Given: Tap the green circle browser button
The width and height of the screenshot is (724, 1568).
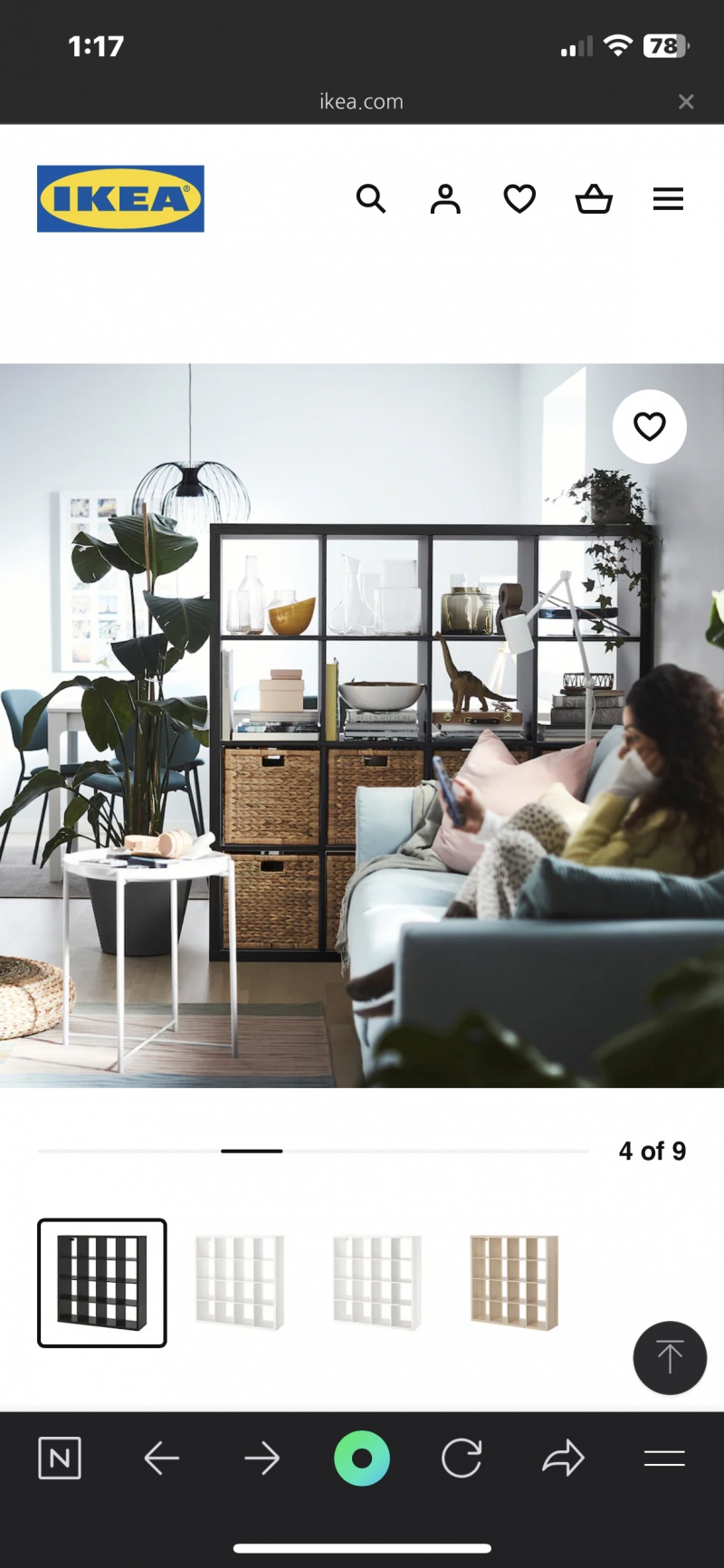Looking at the screenshot, I should (x=362, y=1458).
